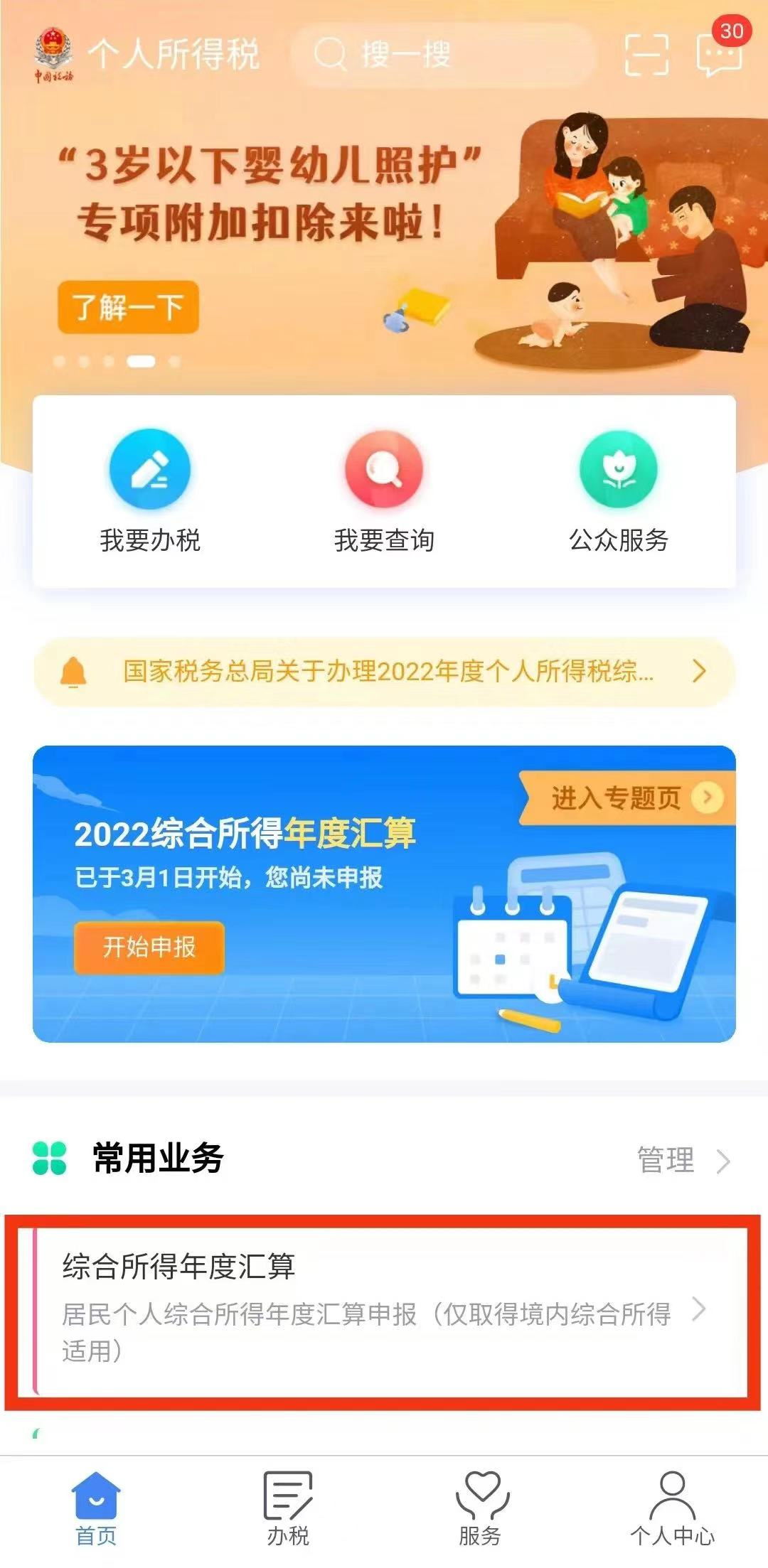The height and width of the screenshot is (1568, 768).
Task: Switch to the 个人中心 tab
Action: coord(672,1508)
